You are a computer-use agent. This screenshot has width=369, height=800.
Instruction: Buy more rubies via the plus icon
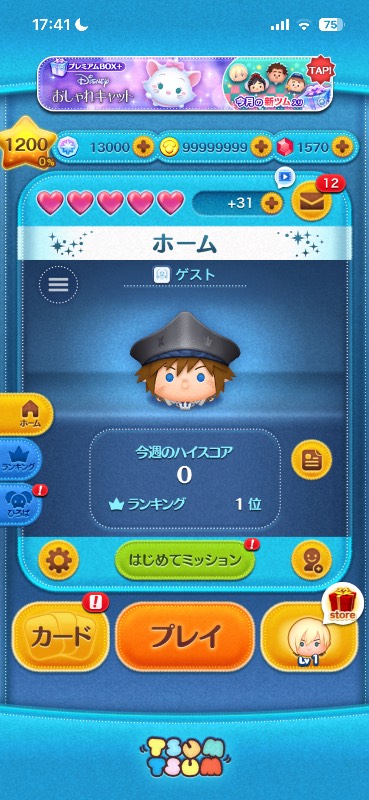point(340,147)
